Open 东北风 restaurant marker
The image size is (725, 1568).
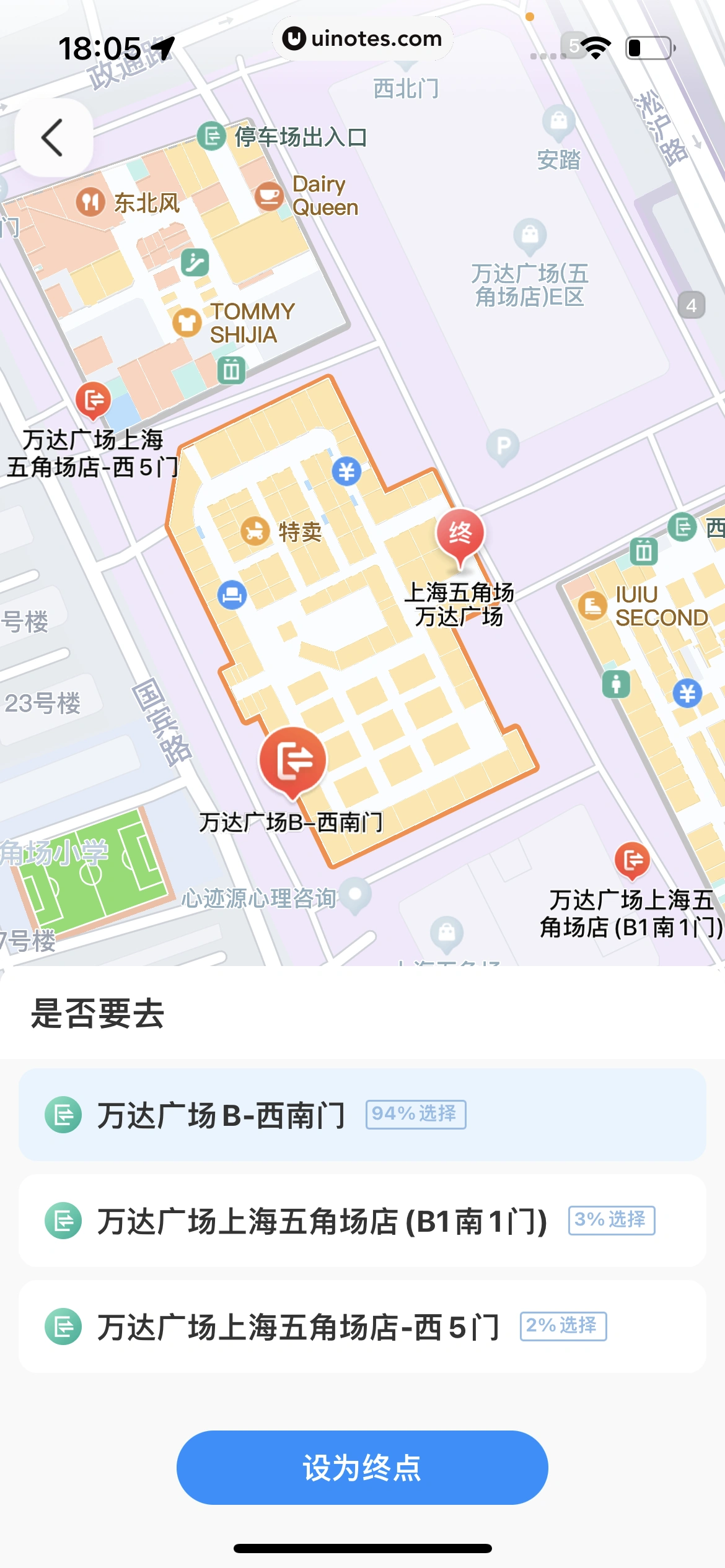90,202
